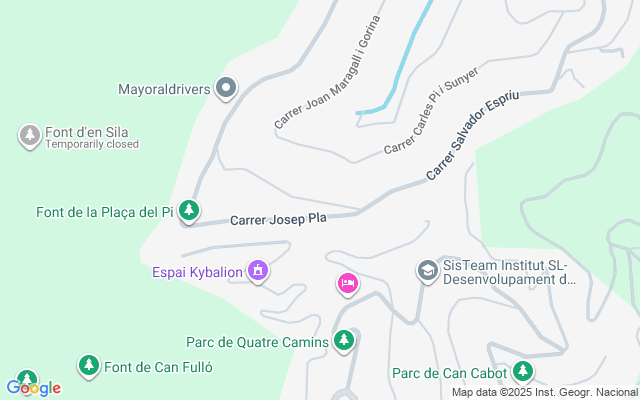Open the Espai Kybalion marker
This screenshot has height=400, width=640.
point(258,270)
